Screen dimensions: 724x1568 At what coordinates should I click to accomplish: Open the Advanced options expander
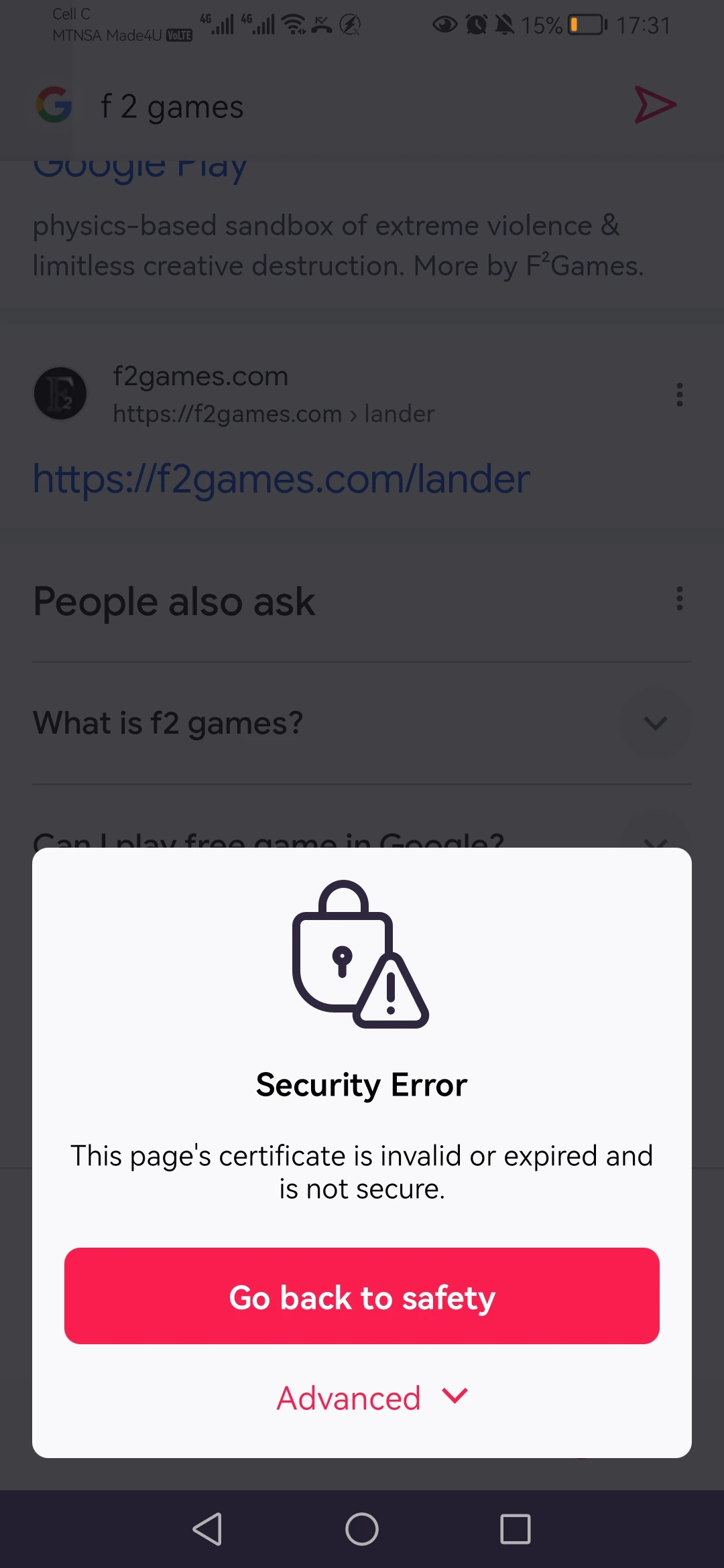pos(371,1398)
